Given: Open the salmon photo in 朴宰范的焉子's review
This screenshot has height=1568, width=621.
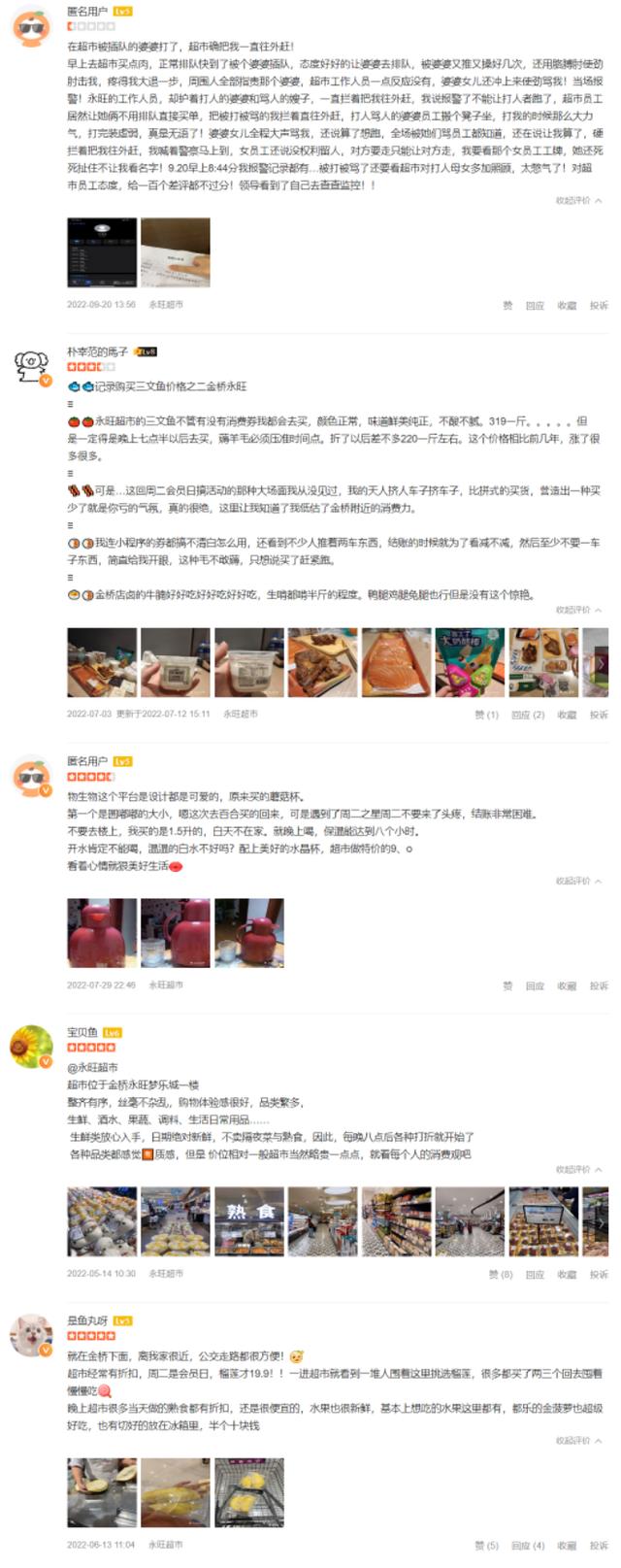Looking at the screenshot, I should tap(397, 662).
